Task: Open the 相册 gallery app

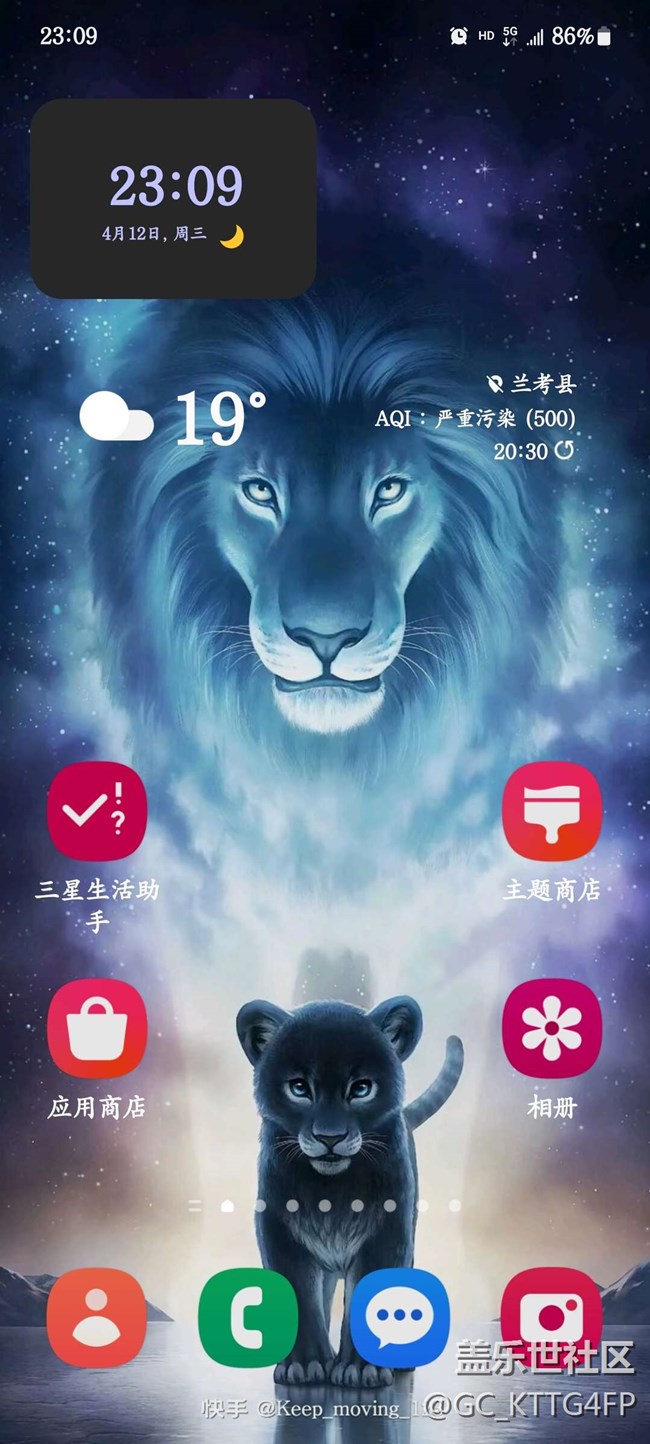Action: tap(552, 1028)
